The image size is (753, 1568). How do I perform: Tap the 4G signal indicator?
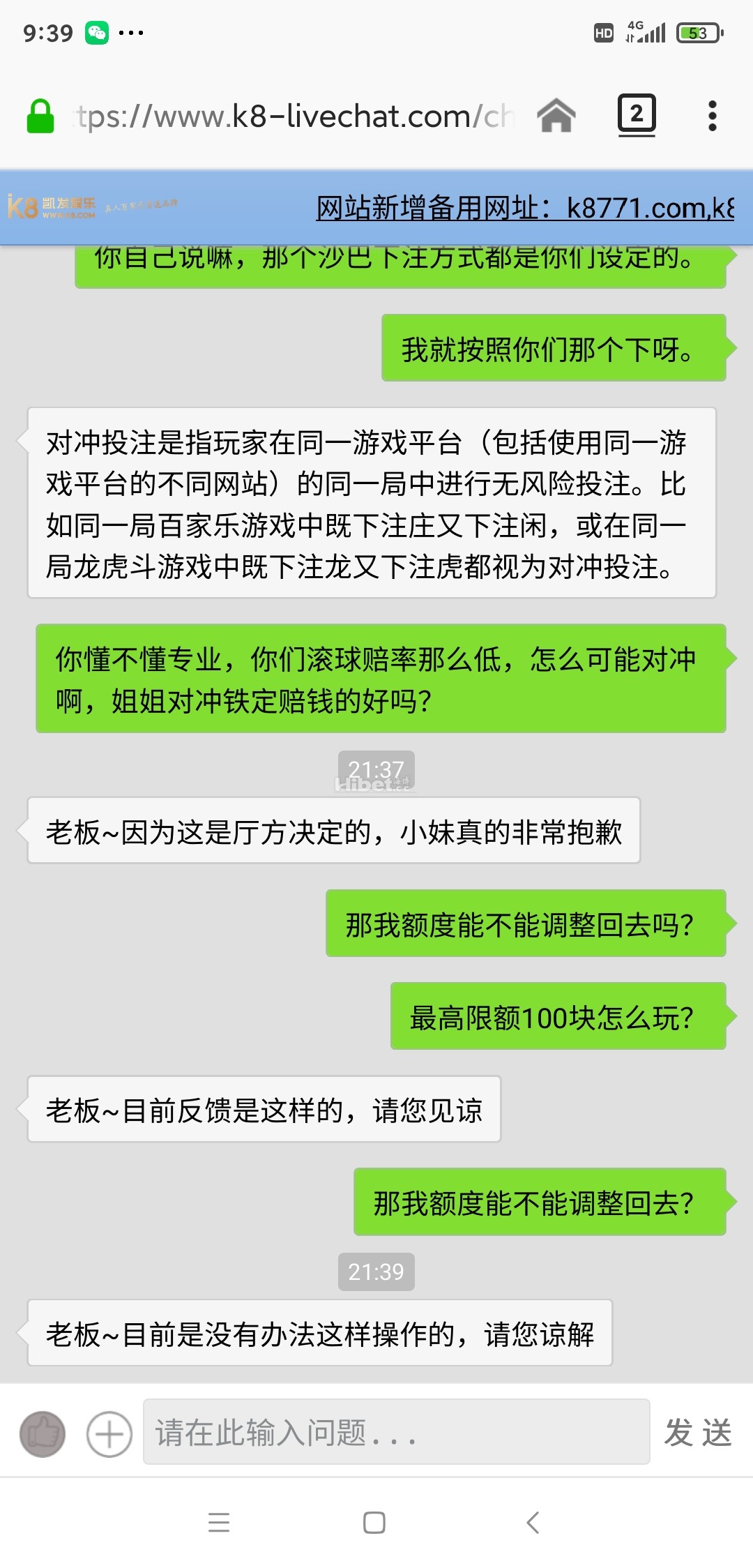click(x=648, y=31)
